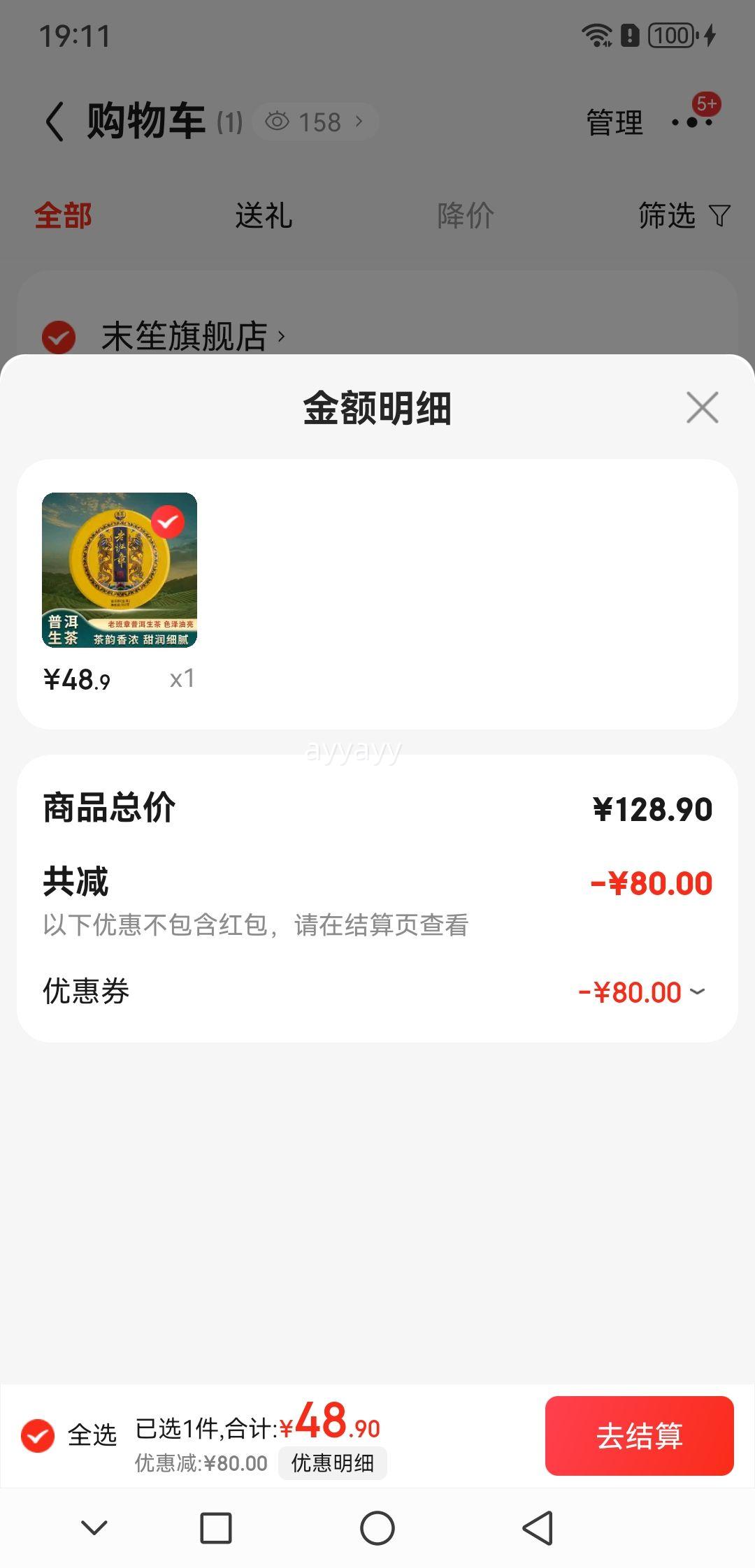Viewport: 755px width, 1568px height.
Task: Uncheck the 普洱生茶 product thumbnail
Action: [x=168, y=522]
